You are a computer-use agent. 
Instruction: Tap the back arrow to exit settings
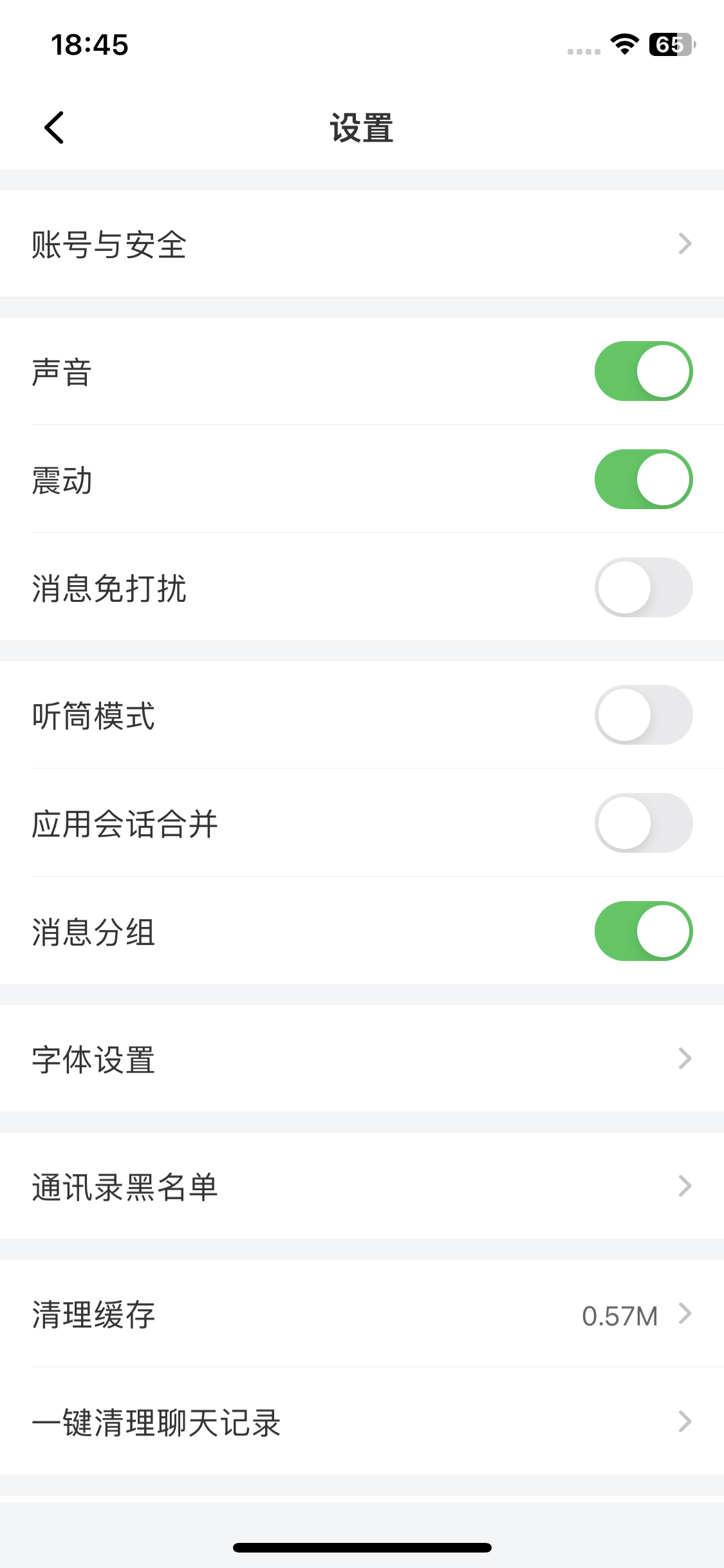point(54,127)
